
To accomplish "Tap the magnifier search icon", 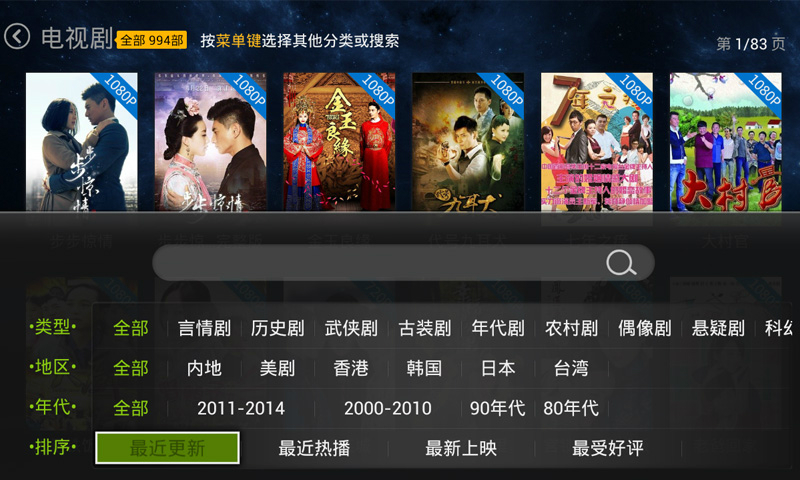I will (621, 263).
